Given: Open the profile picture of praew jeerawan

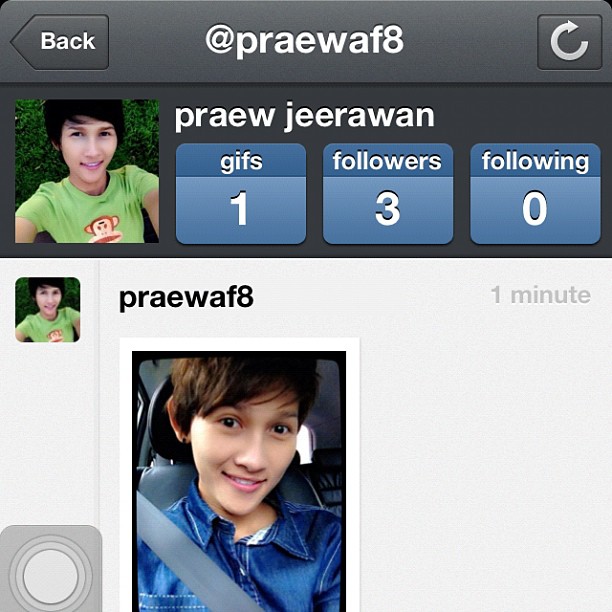Looking at the screenshot, I should (x=87, y=171).
